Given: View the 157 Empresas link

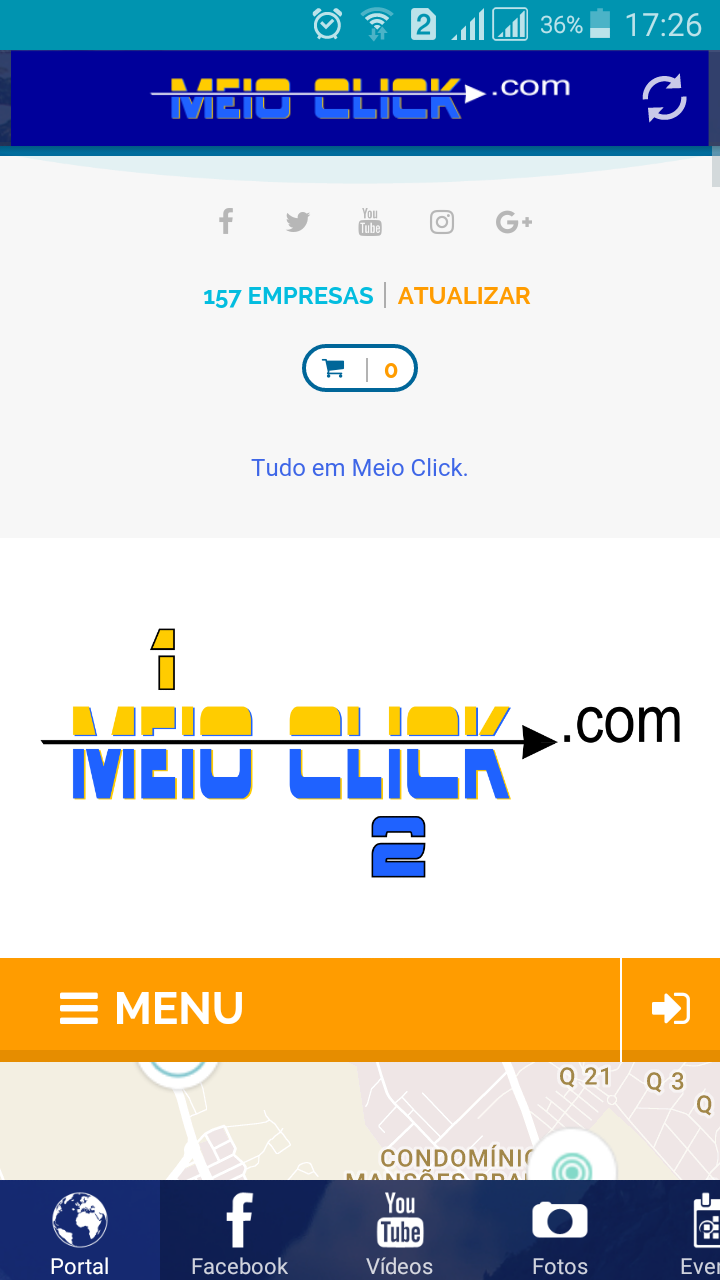Looking at the screenshot, I should [x=288, y=296].
